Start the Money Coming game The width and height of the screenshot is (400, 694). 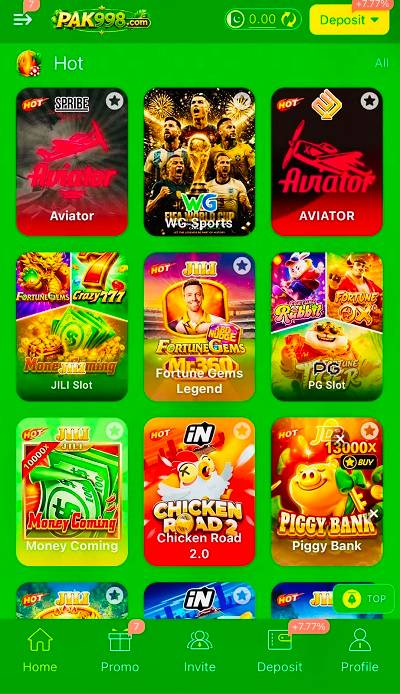[x=72, y=491]
